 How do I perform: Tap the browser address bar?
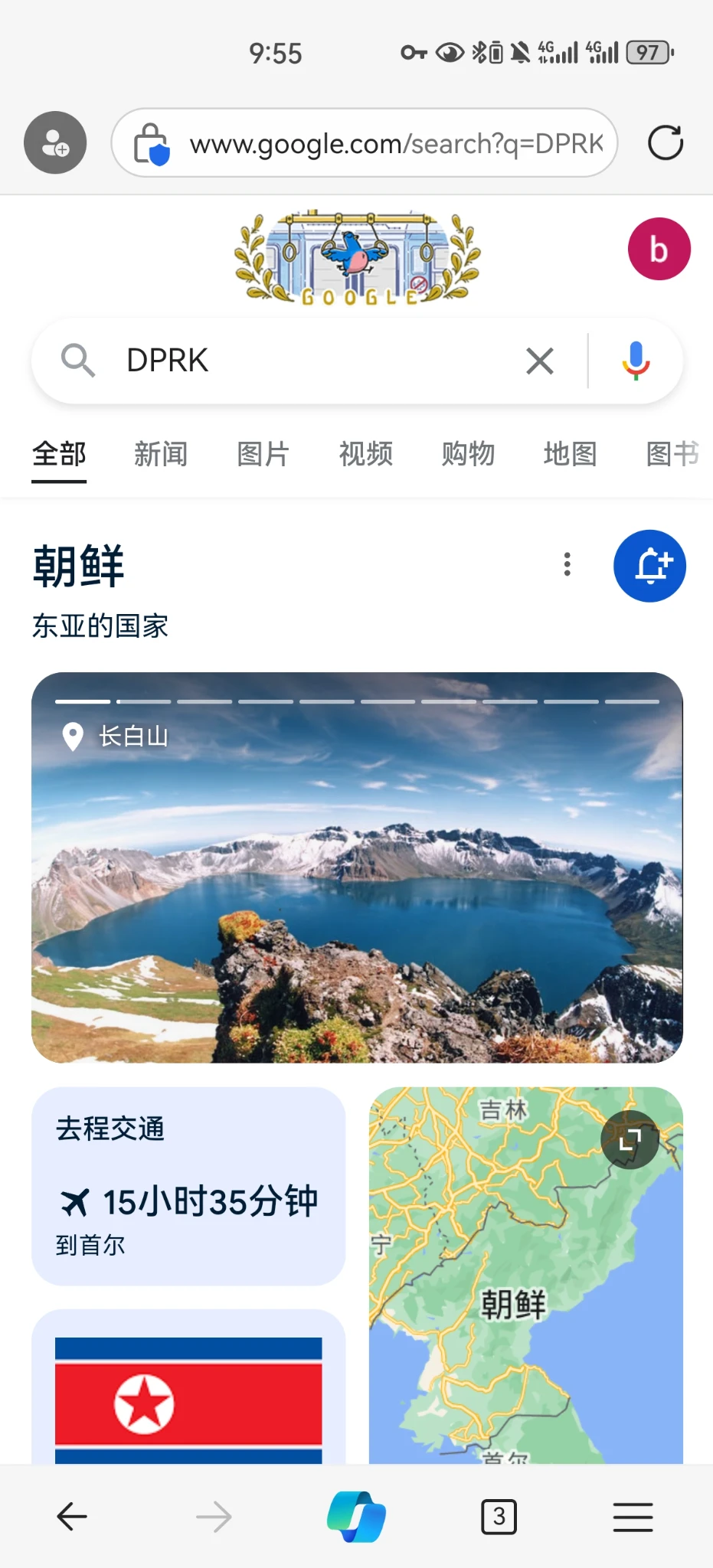[394, 143]
